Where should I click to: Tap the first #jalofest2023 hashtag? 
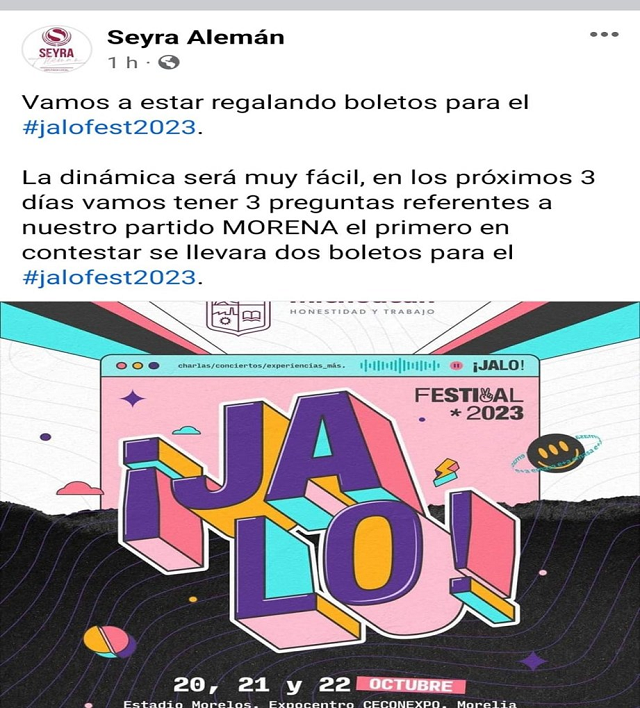click(109, 128)
